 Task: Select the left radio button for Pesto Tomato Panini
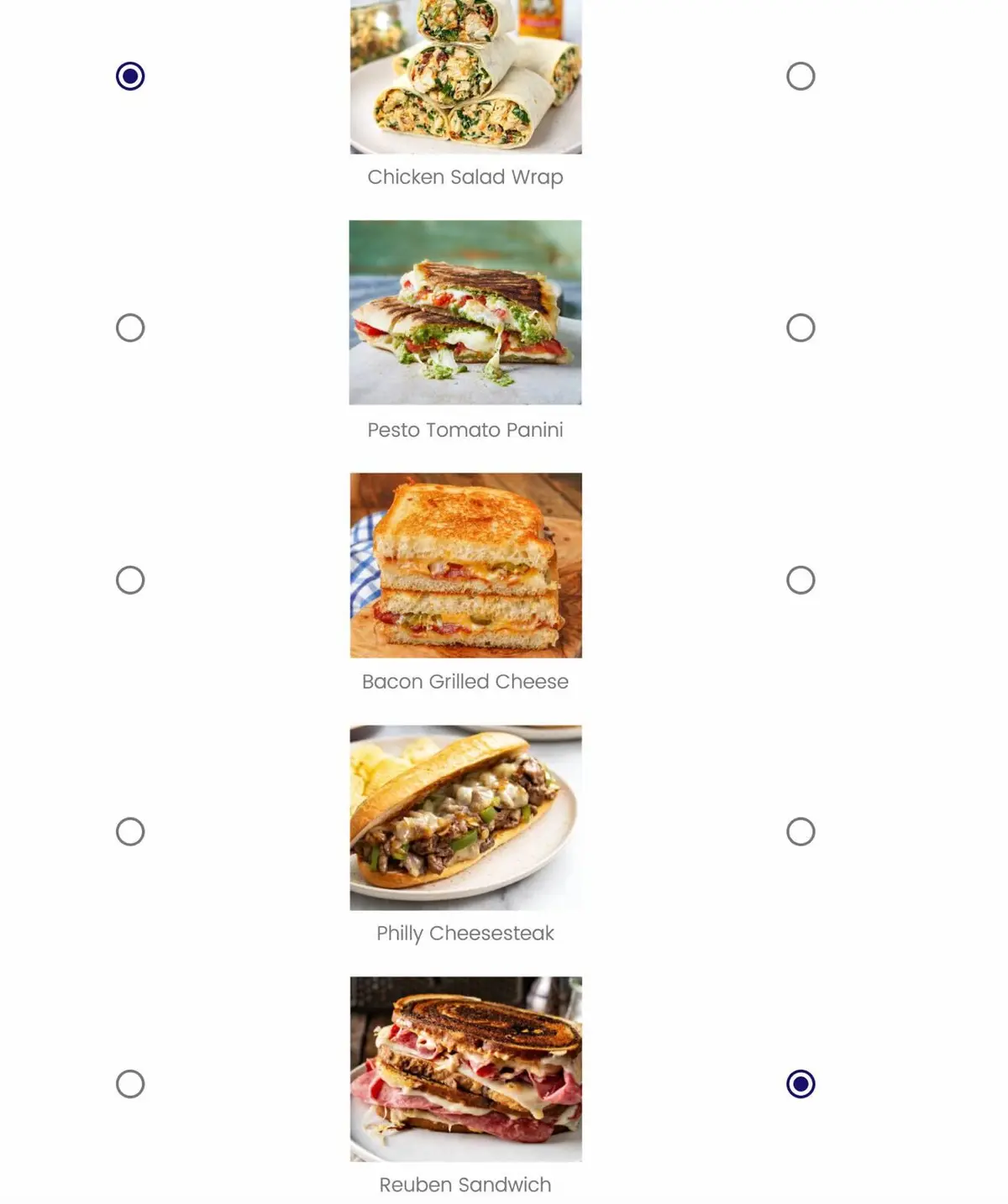click(x=129, y=328)
